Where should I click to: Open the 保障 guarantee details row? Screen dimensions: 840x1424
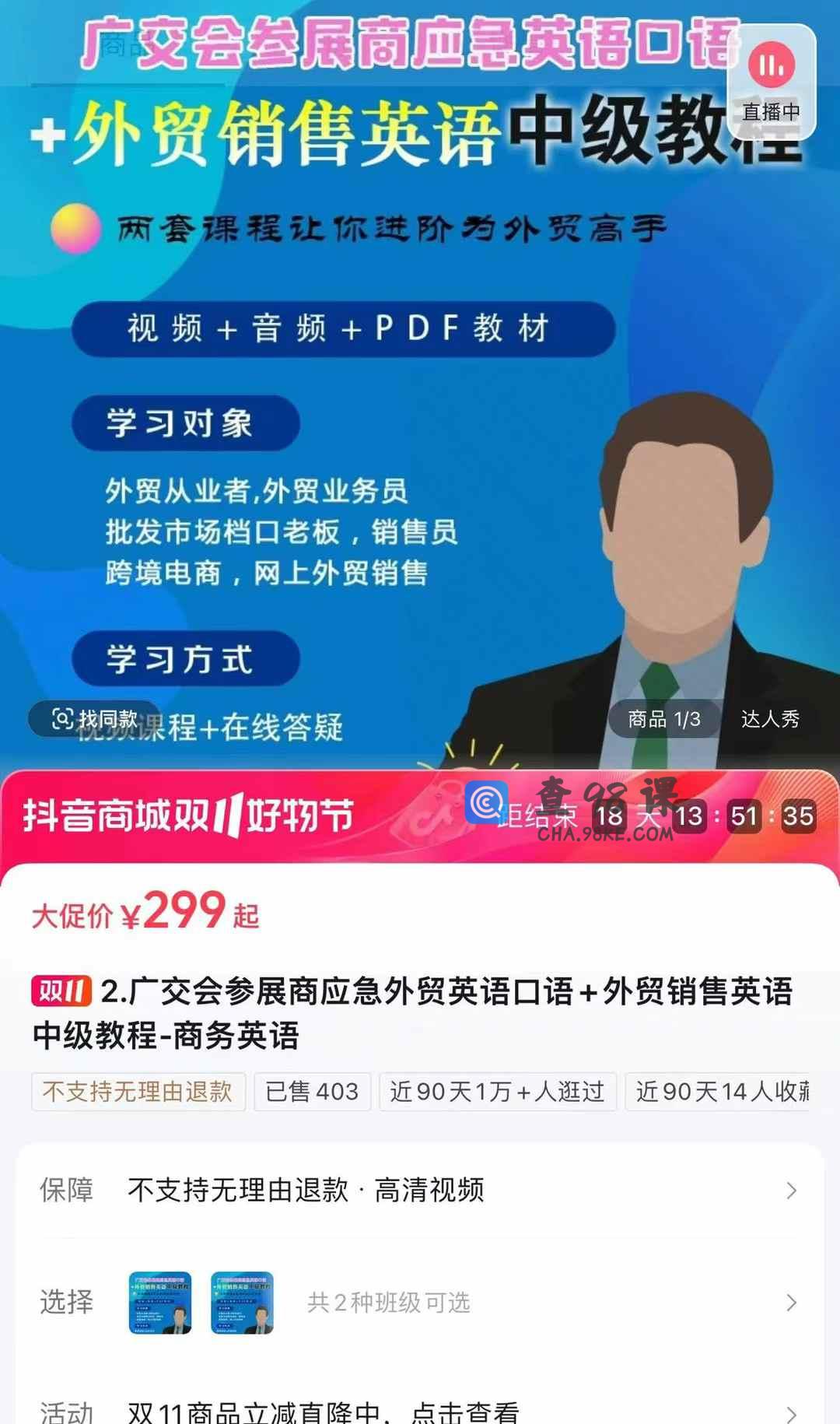(420, 1190)
